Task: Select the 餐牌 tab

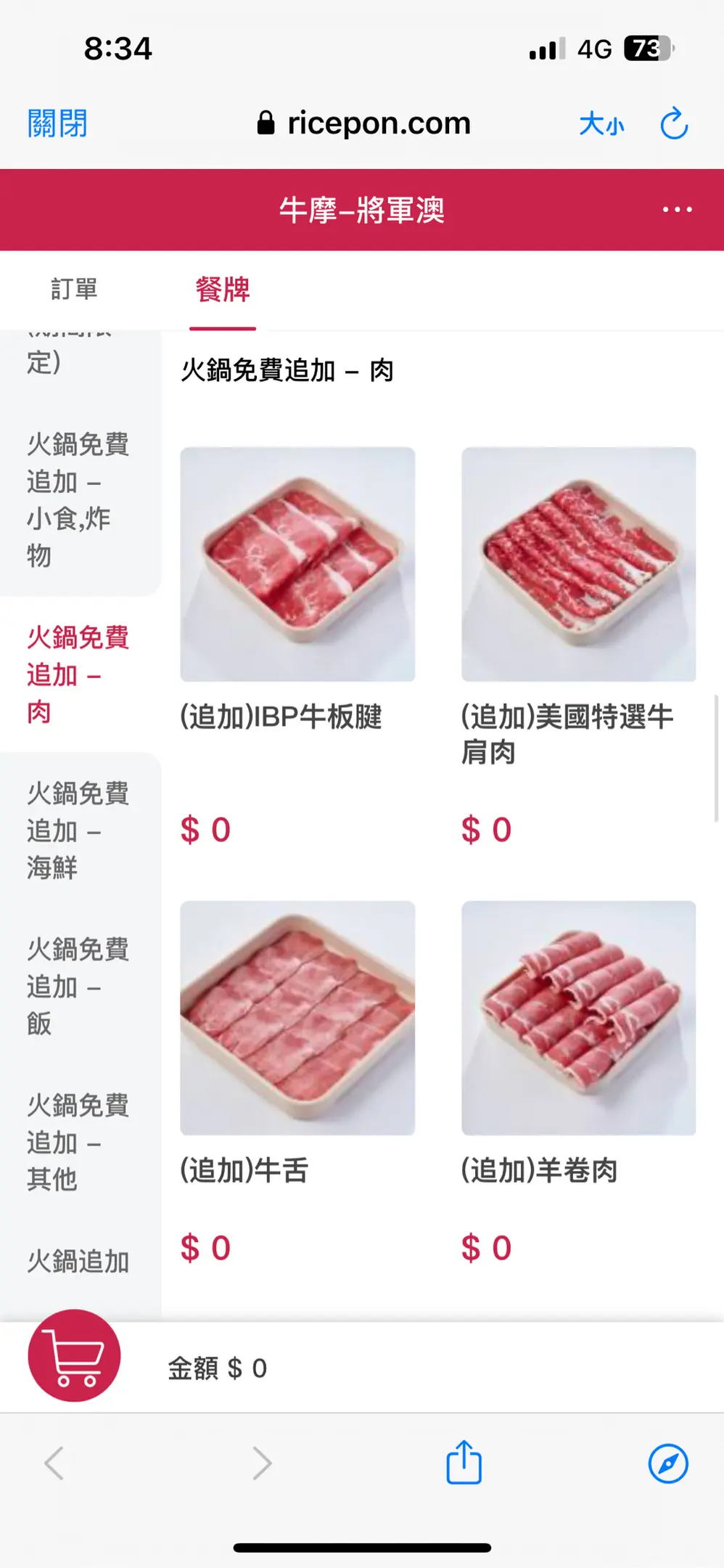Action: pos(223,290)
